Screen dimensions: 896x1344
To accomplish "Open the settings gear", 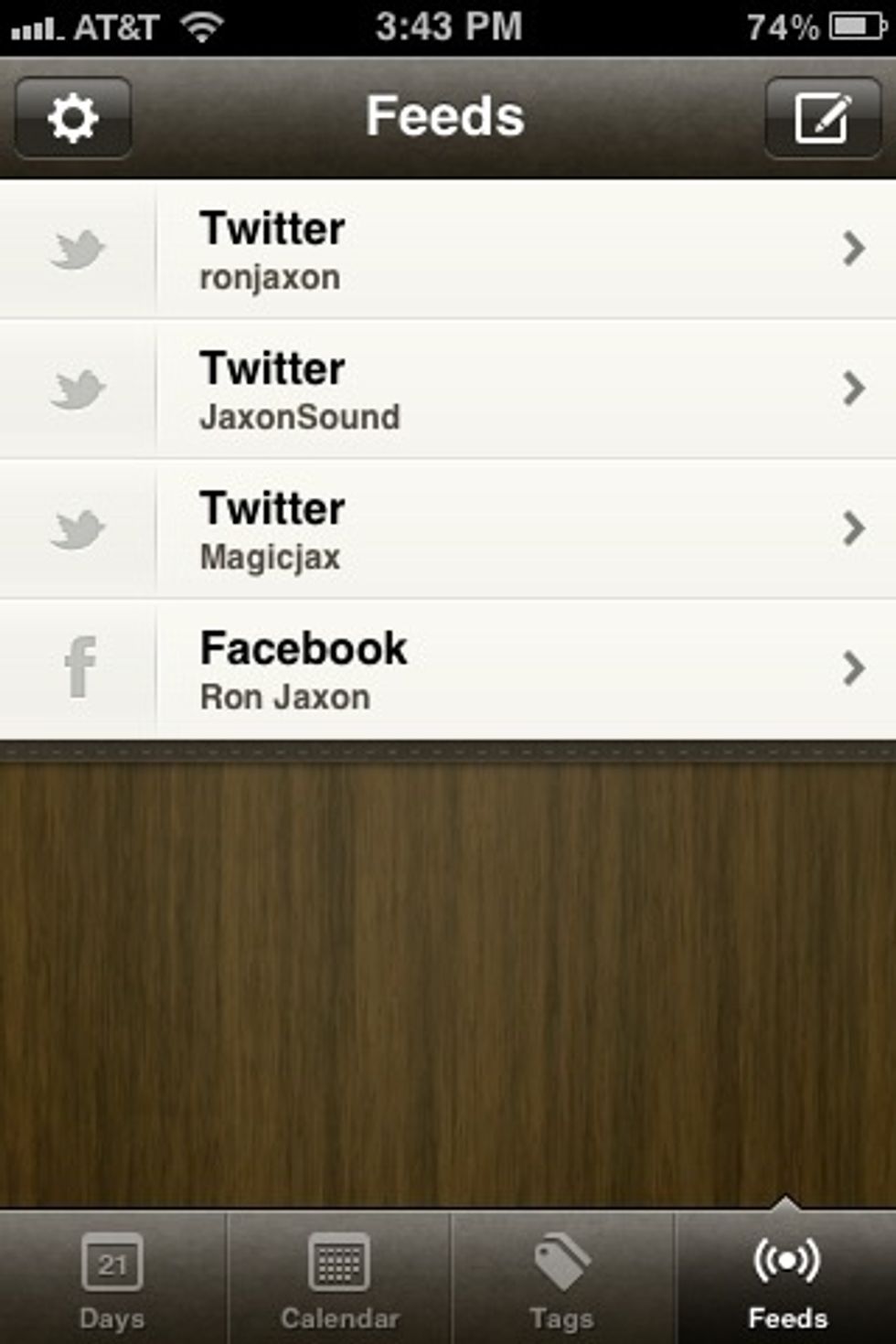I will point(73,118).
